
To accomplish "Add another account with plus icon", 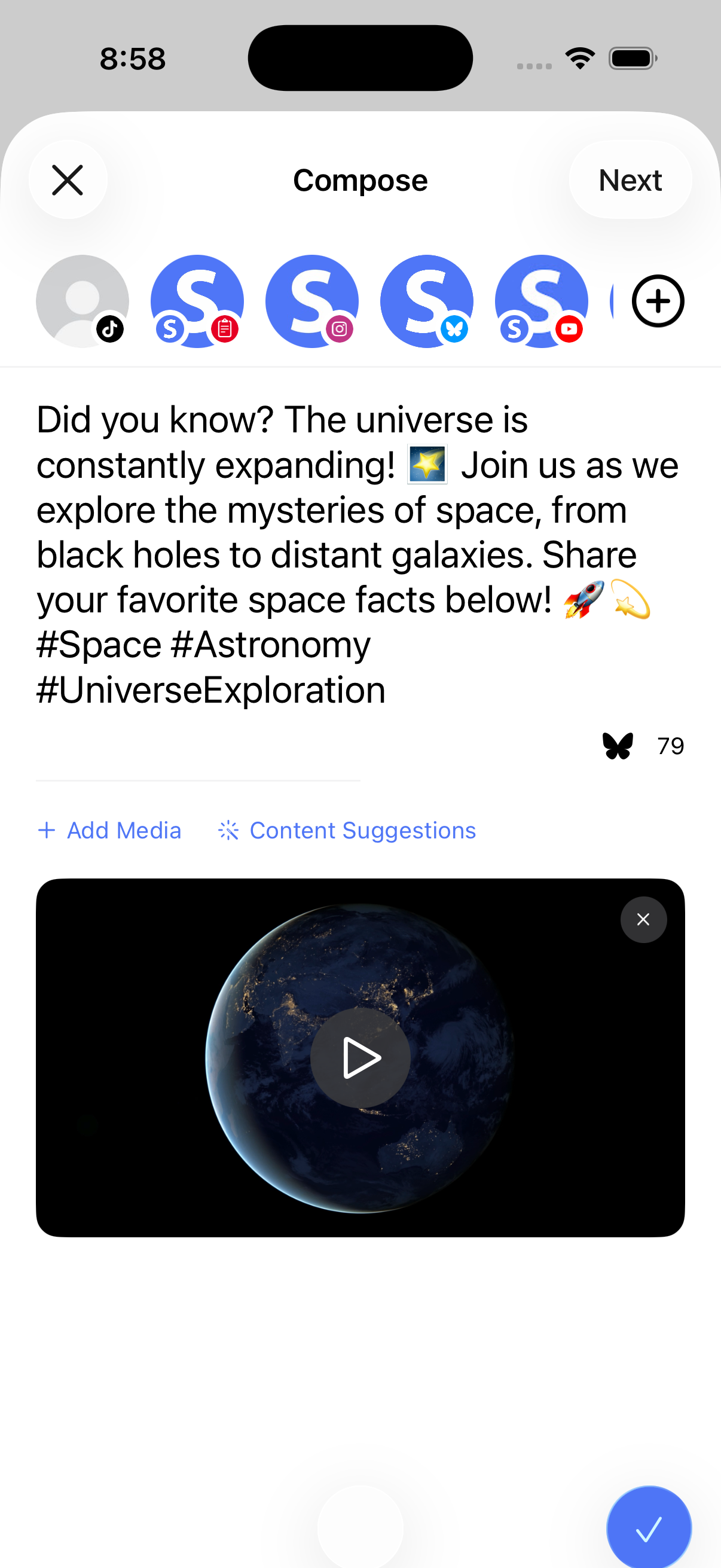I will pyautogui.click(x=658, y=301).
